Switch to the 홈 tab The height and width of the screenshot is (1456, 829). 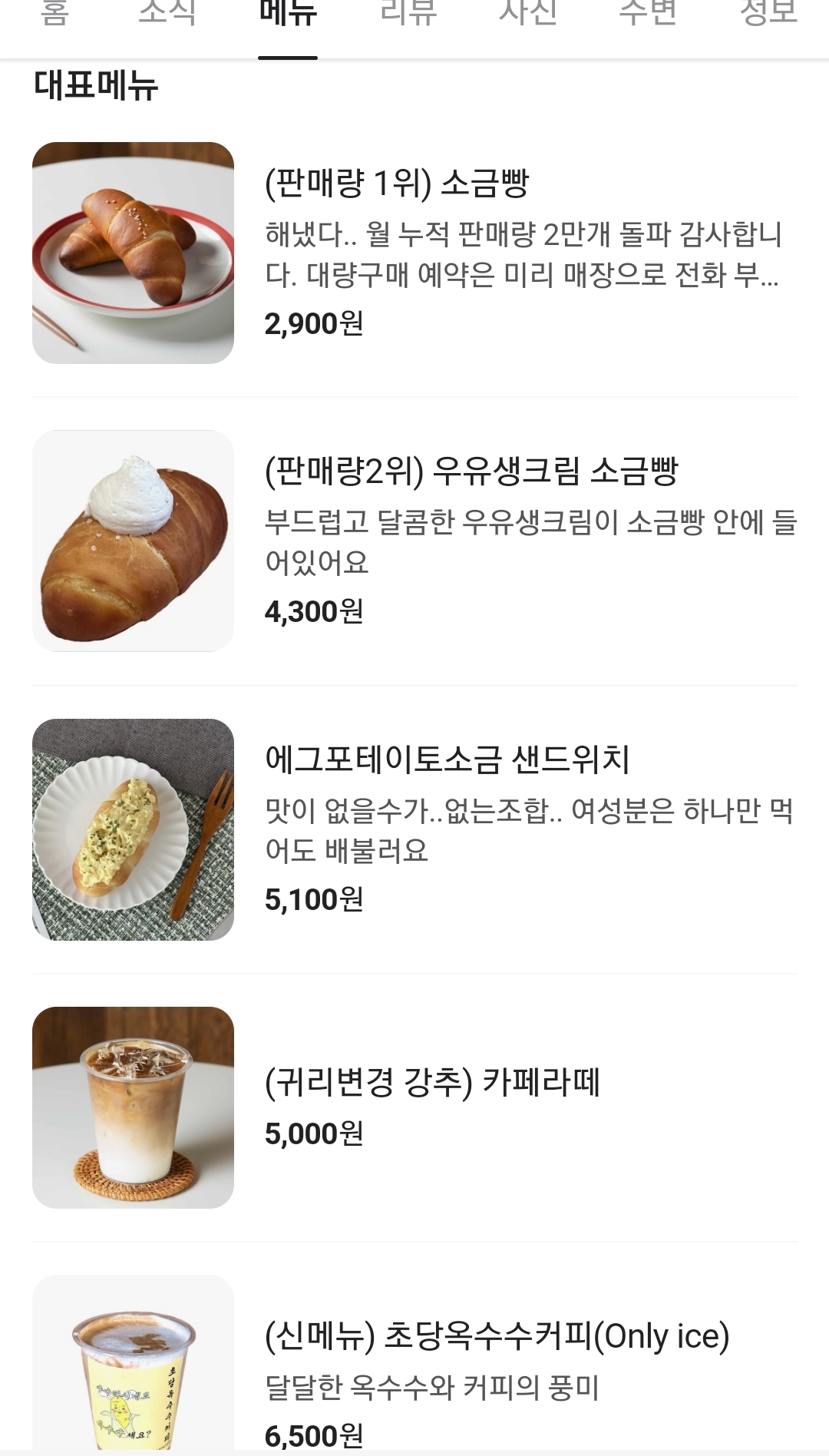[x=54, y=14]
